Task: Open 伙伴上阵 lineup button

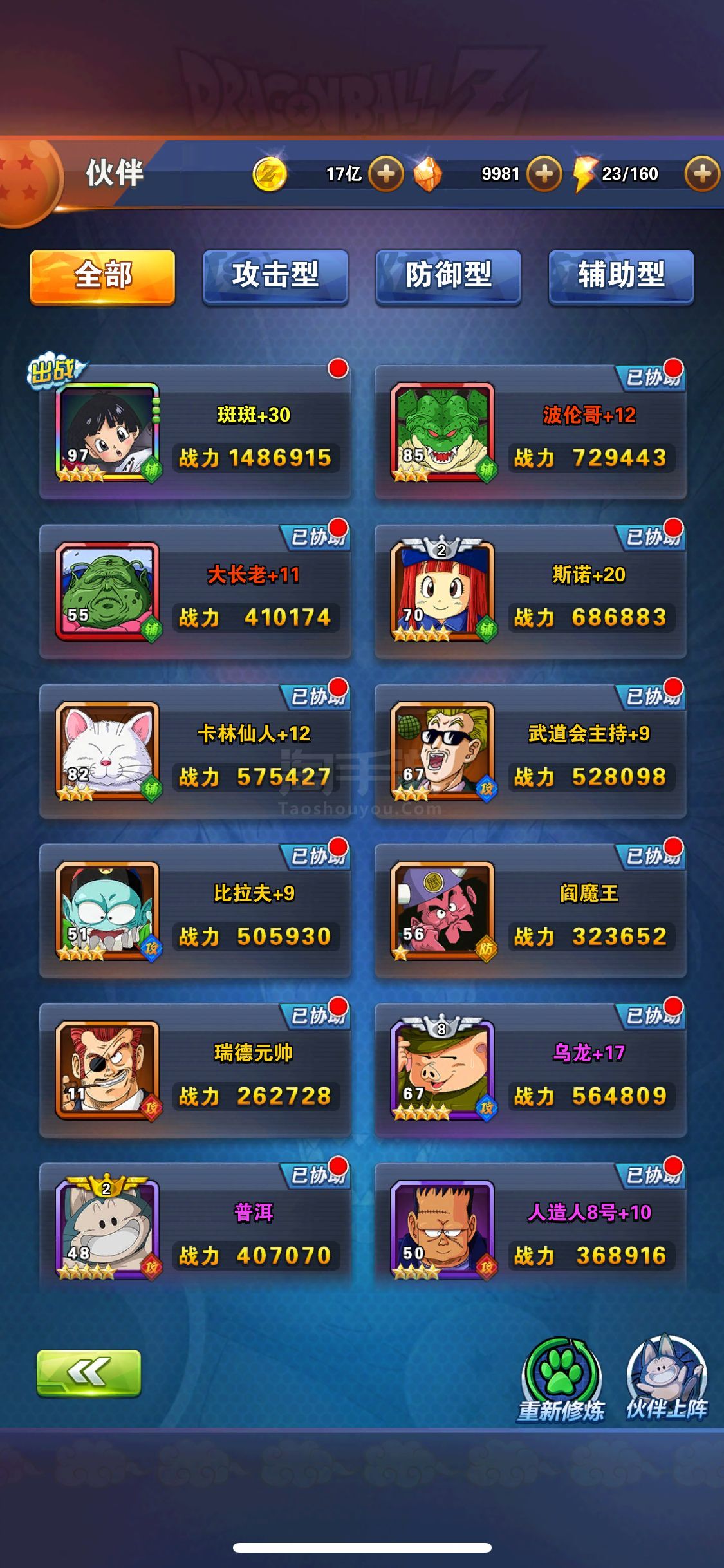Action: pyautogui.click(x=667, y=1379)
